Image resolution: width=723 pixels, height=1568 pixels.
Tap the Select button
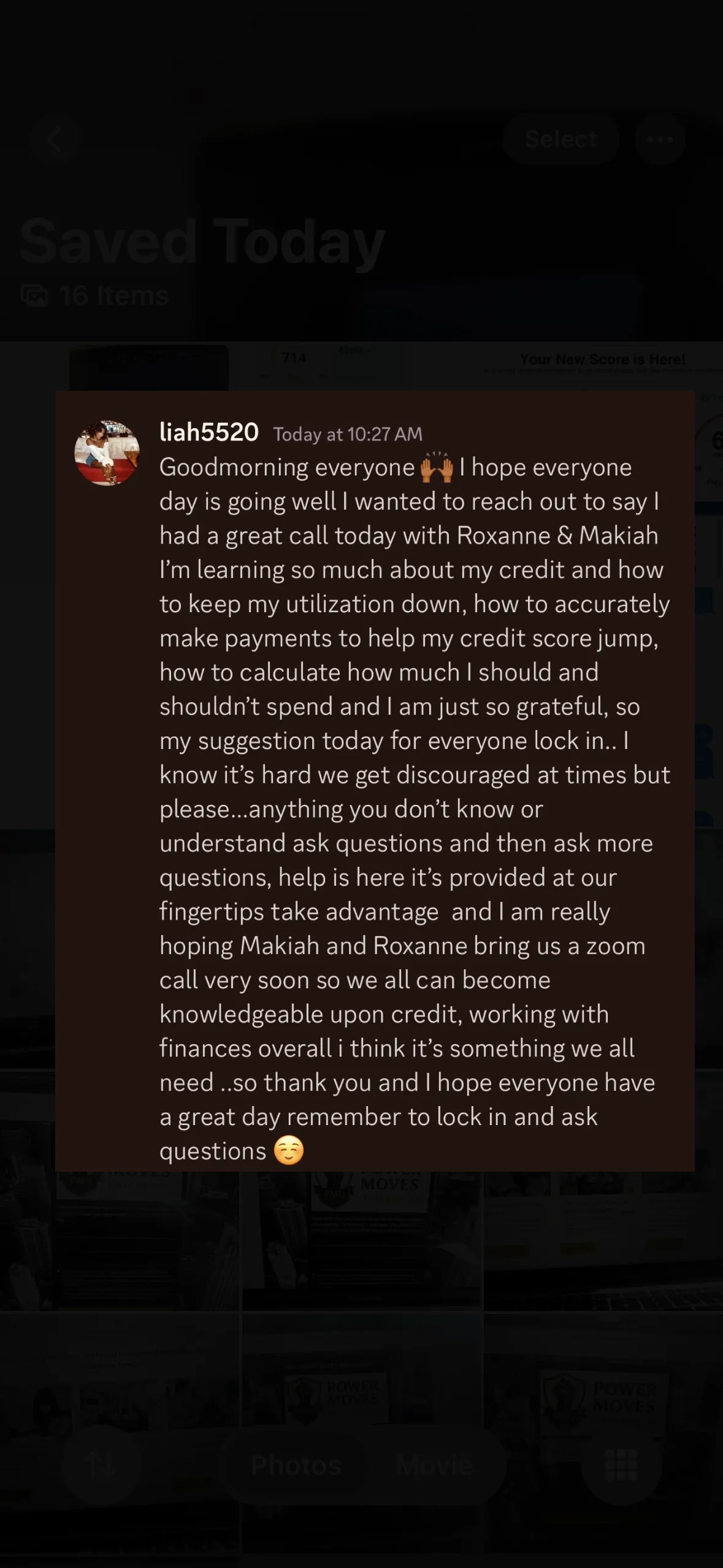[560, 139]
